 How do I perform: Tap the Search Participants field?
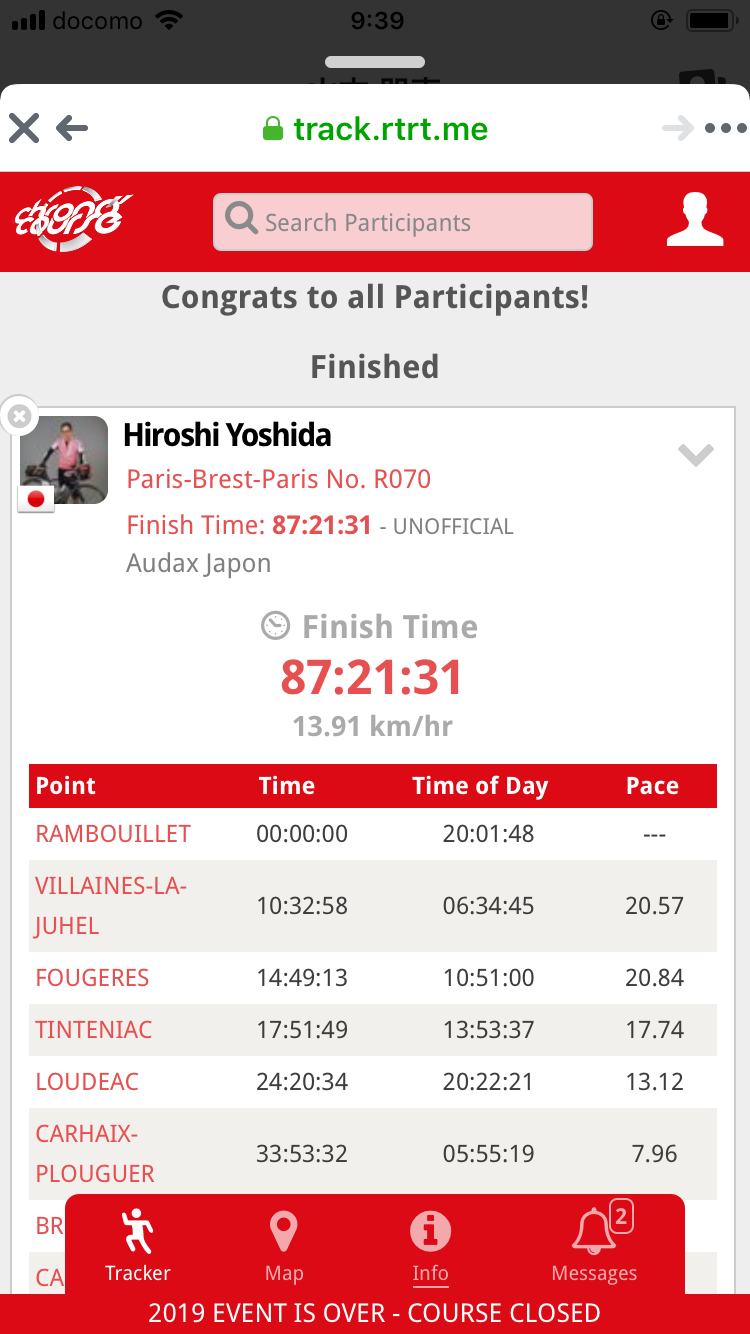coord(403,222)
